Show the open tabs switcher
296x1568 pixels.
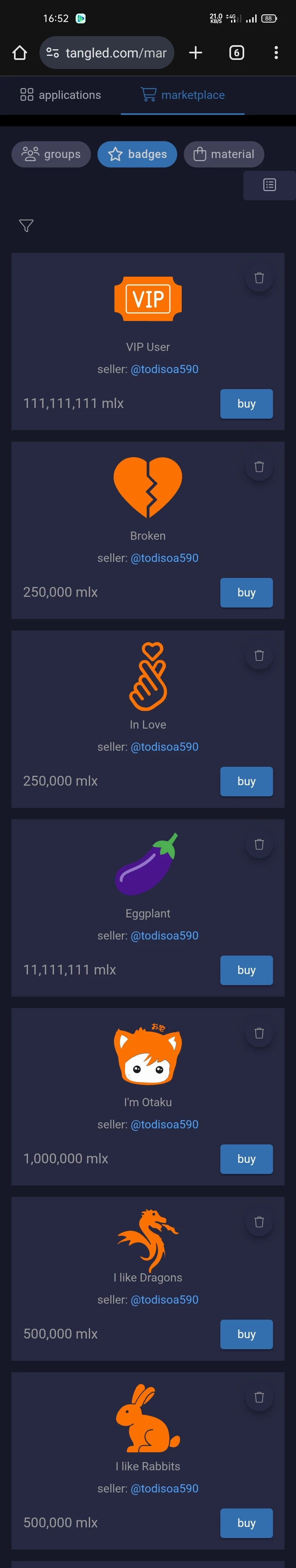(236, 53)
